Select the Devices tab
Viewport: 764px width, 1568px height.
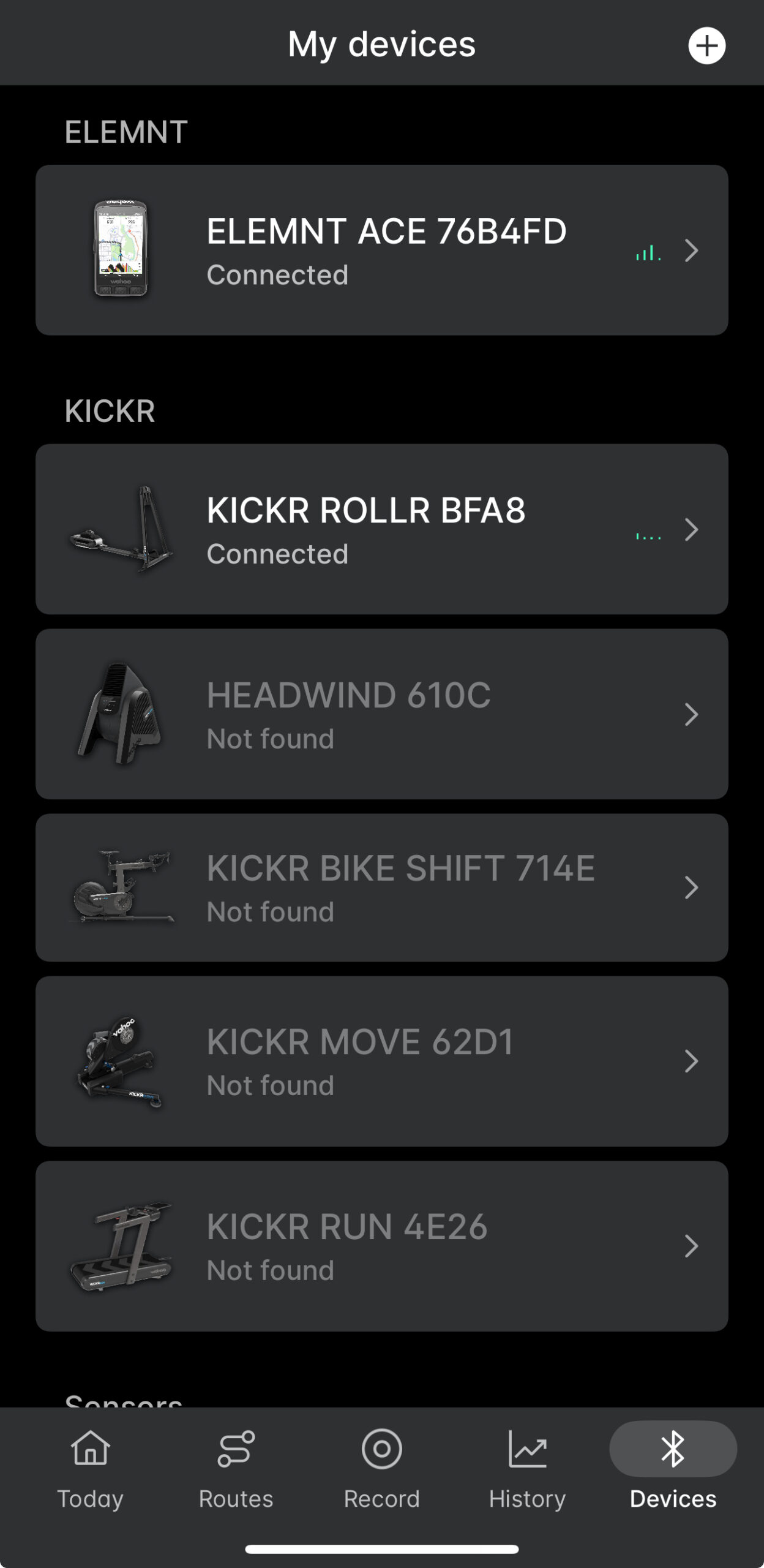coord(673,1469)
